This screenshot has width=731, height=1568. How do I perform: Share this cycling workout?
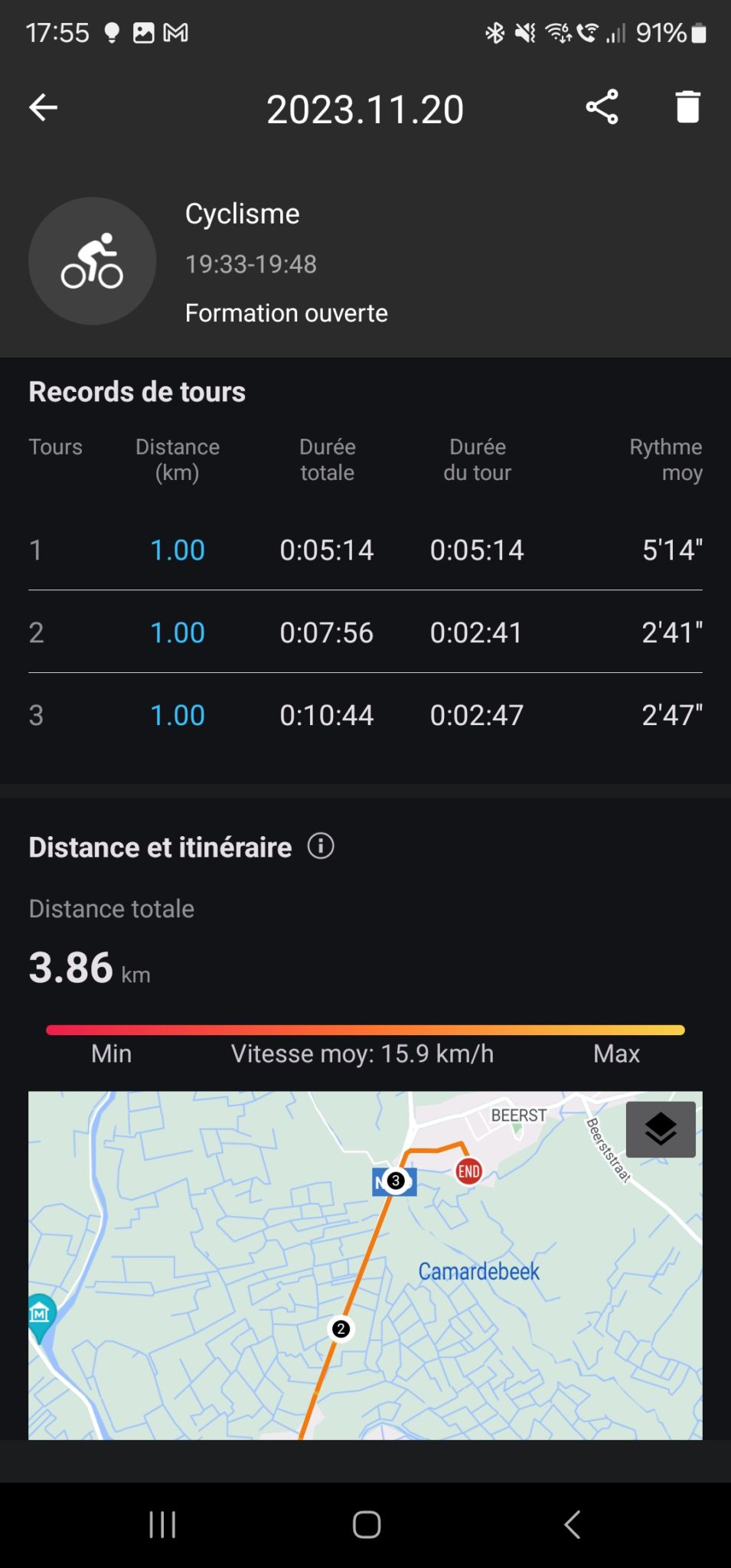(x=602, y=107)
